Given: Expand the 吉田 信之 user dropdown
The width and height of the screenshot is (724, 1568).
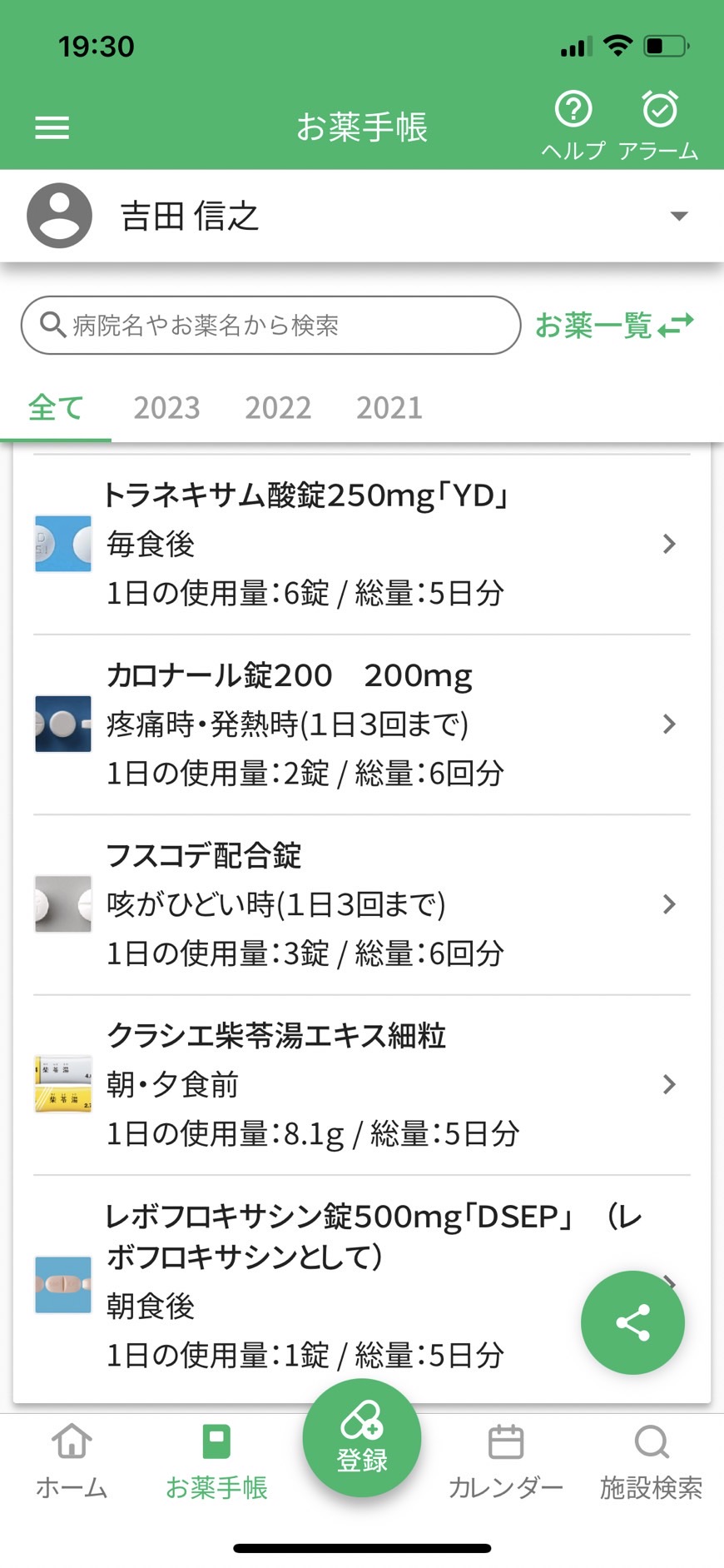Looking at the screenshot, I should pyautogui.click(x=362, y=216).
